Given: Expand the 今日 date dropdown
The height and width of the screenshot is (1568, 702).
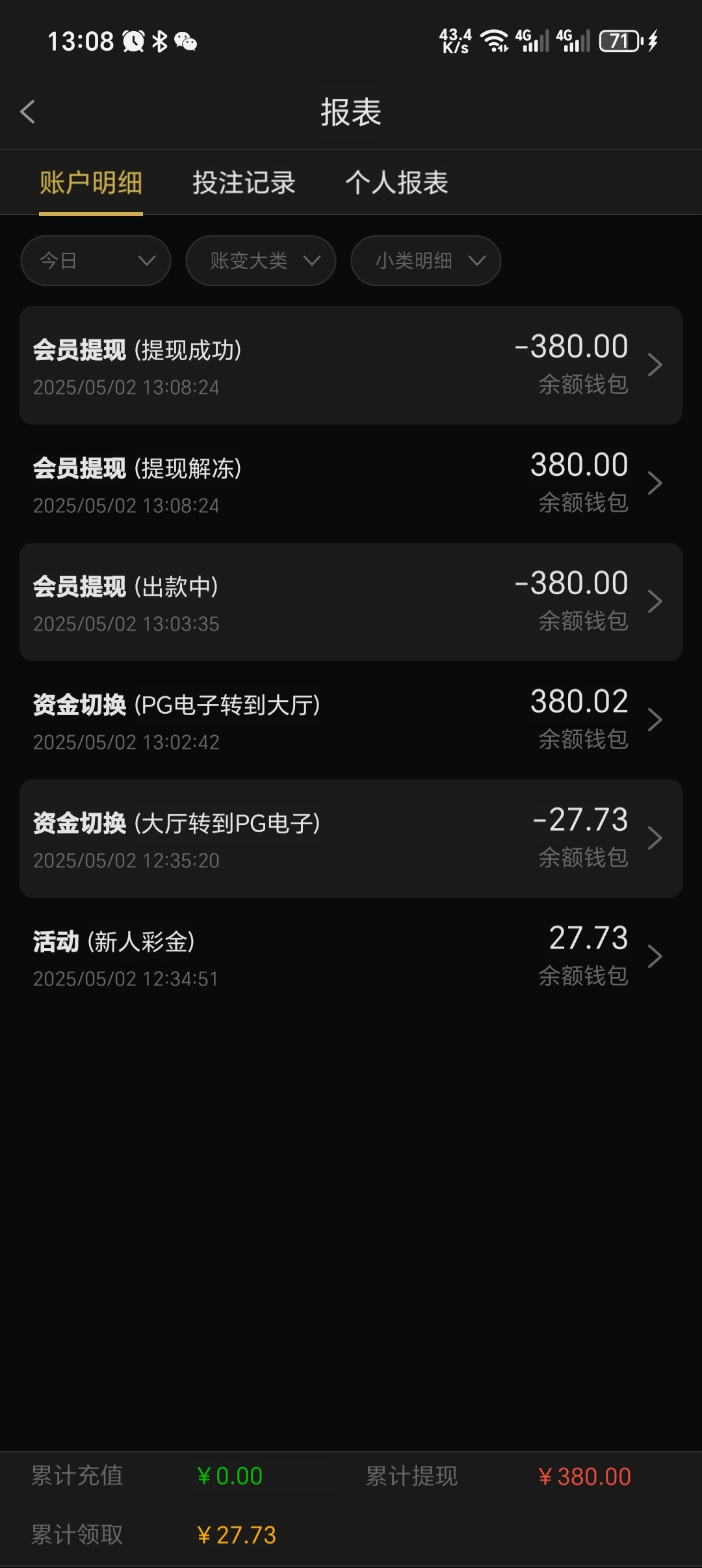Looking at the screenshot, I should coord(96,261).
